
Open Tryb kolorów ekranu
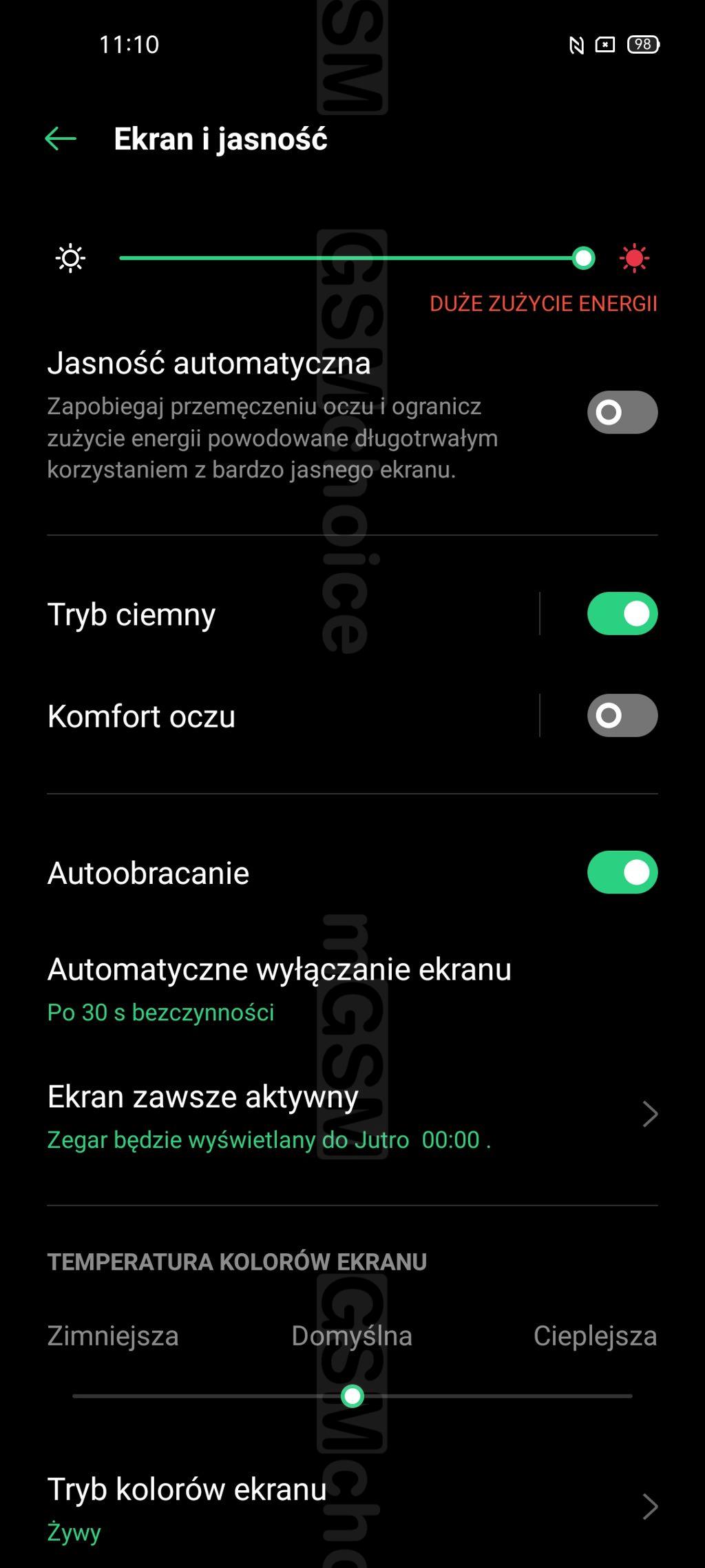[352, 1508]
